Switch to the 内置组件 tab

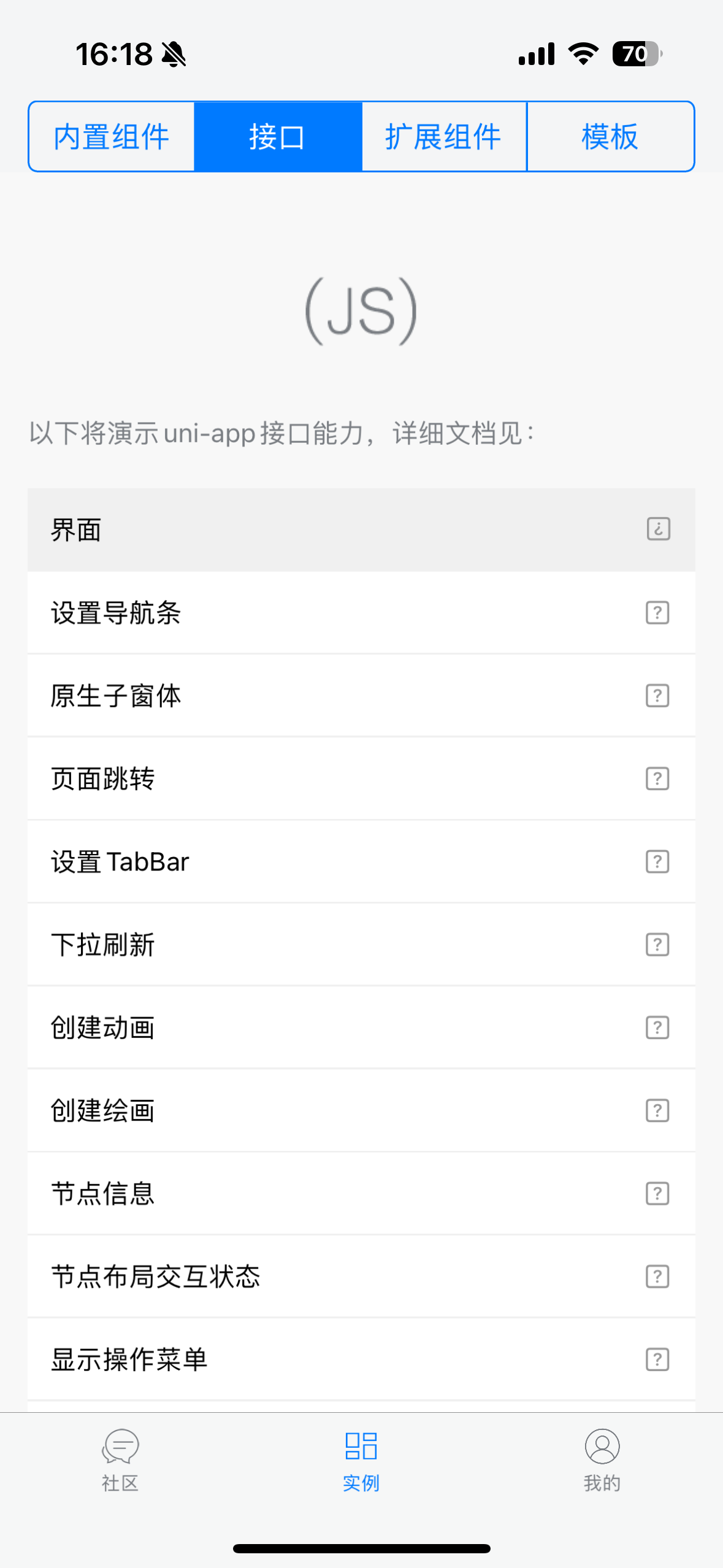point(112,137)
